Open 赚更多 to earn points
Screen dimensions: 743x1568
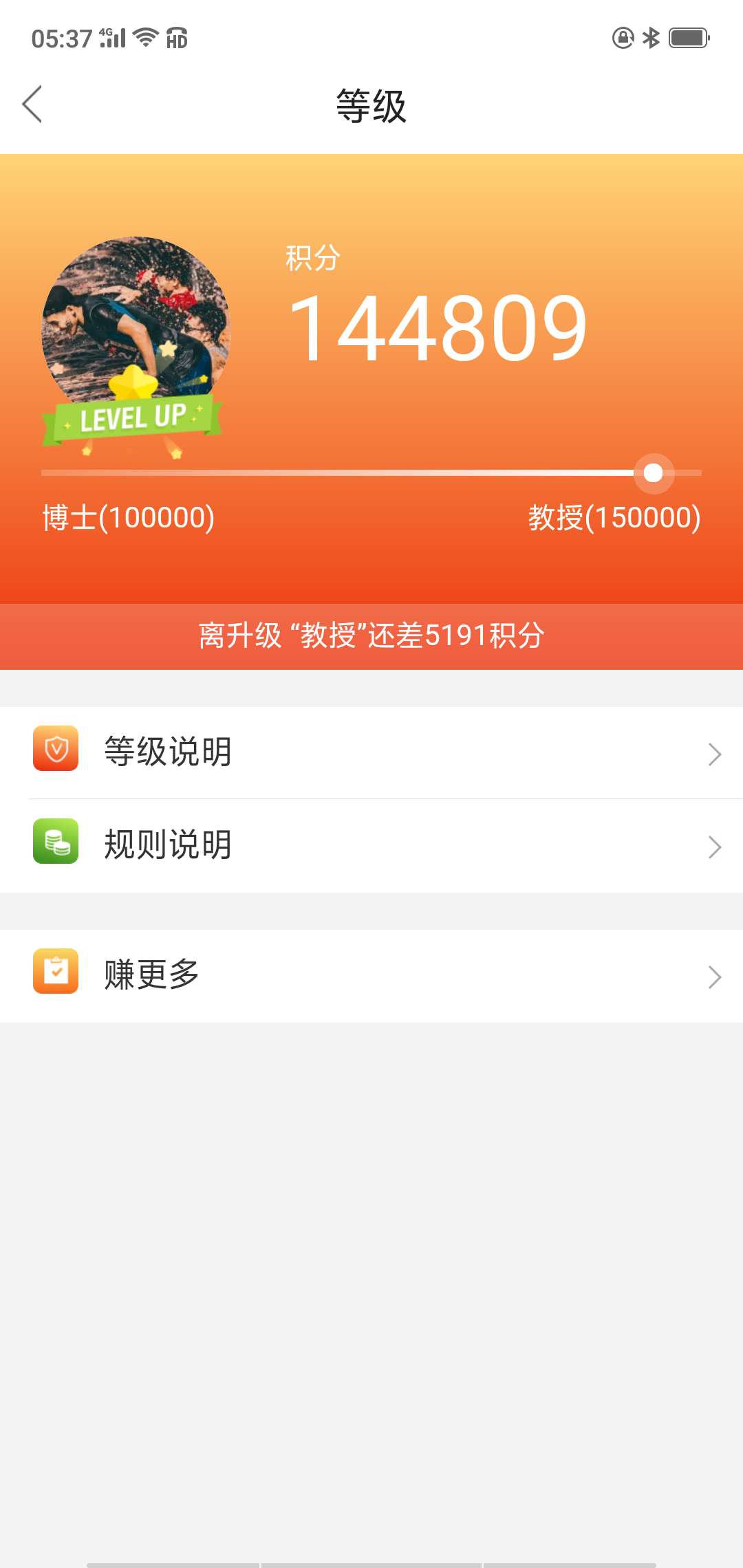click(x=371, y=976)
